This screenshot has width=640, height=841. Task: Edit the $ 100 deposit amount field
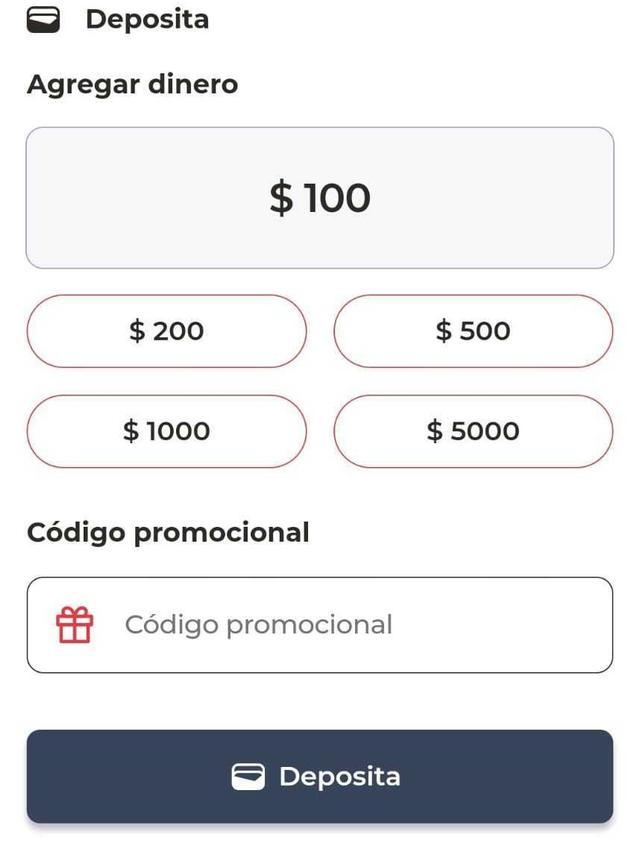320,198
